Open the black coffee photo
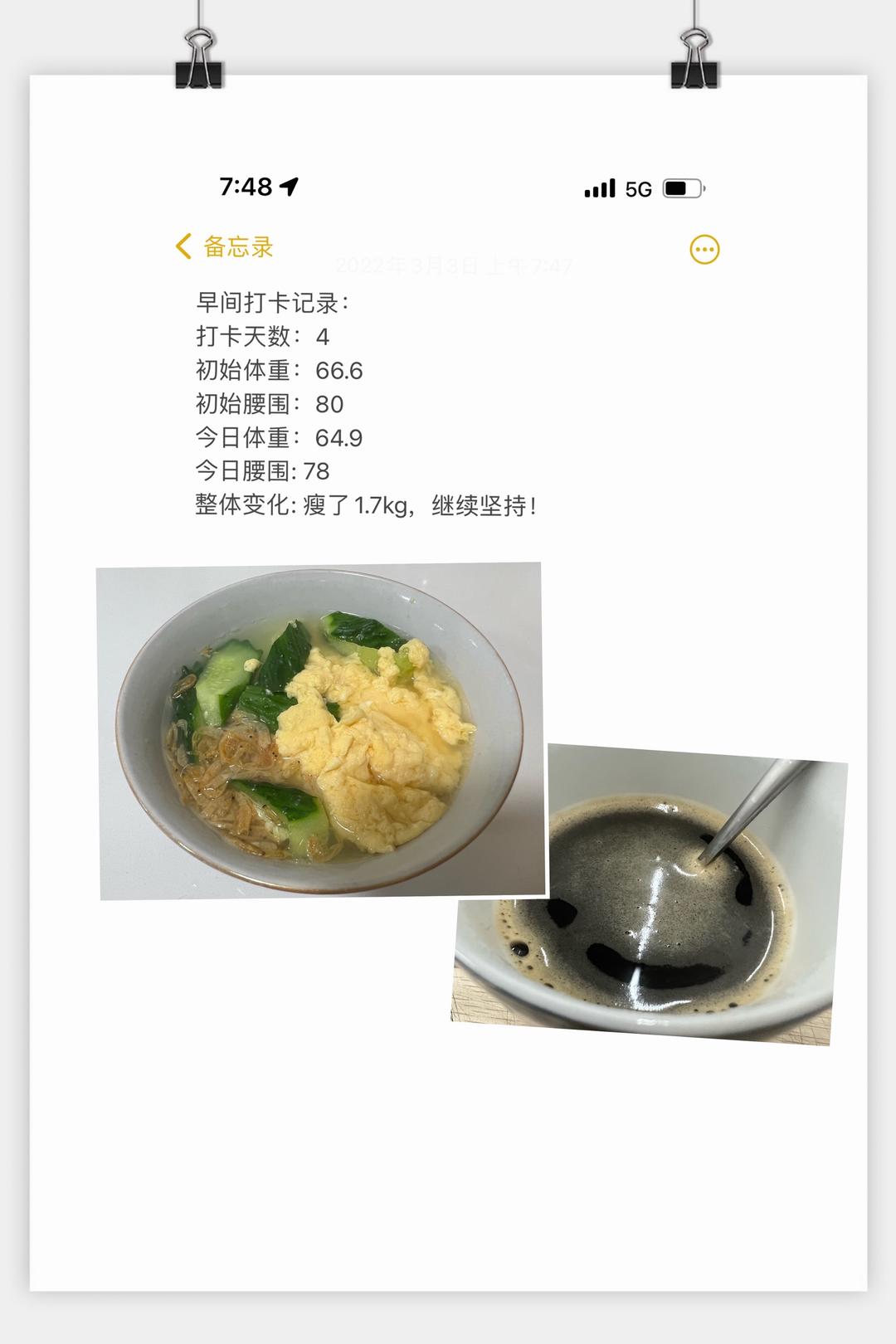 (x=655, y=904)
